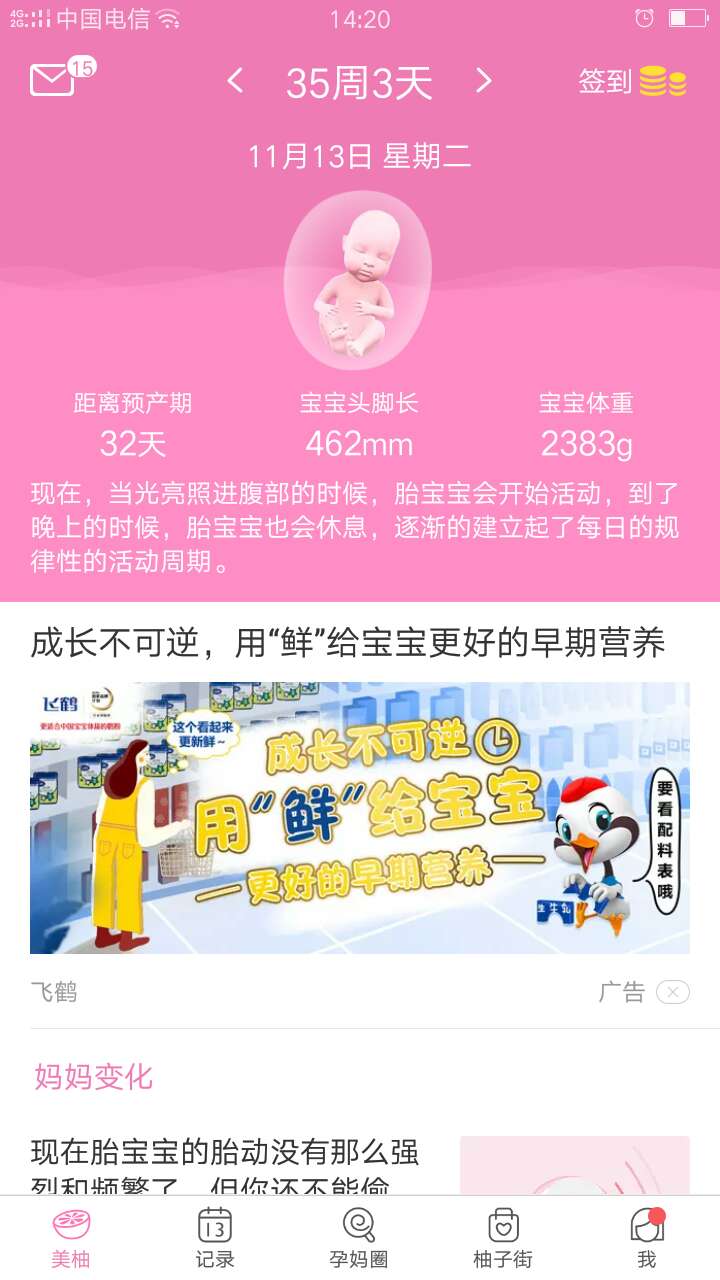Tap the 我 profile icon with red dot
This screenshot has width=720, height=1280.
pyautogui.click(x=647, y=1230)
